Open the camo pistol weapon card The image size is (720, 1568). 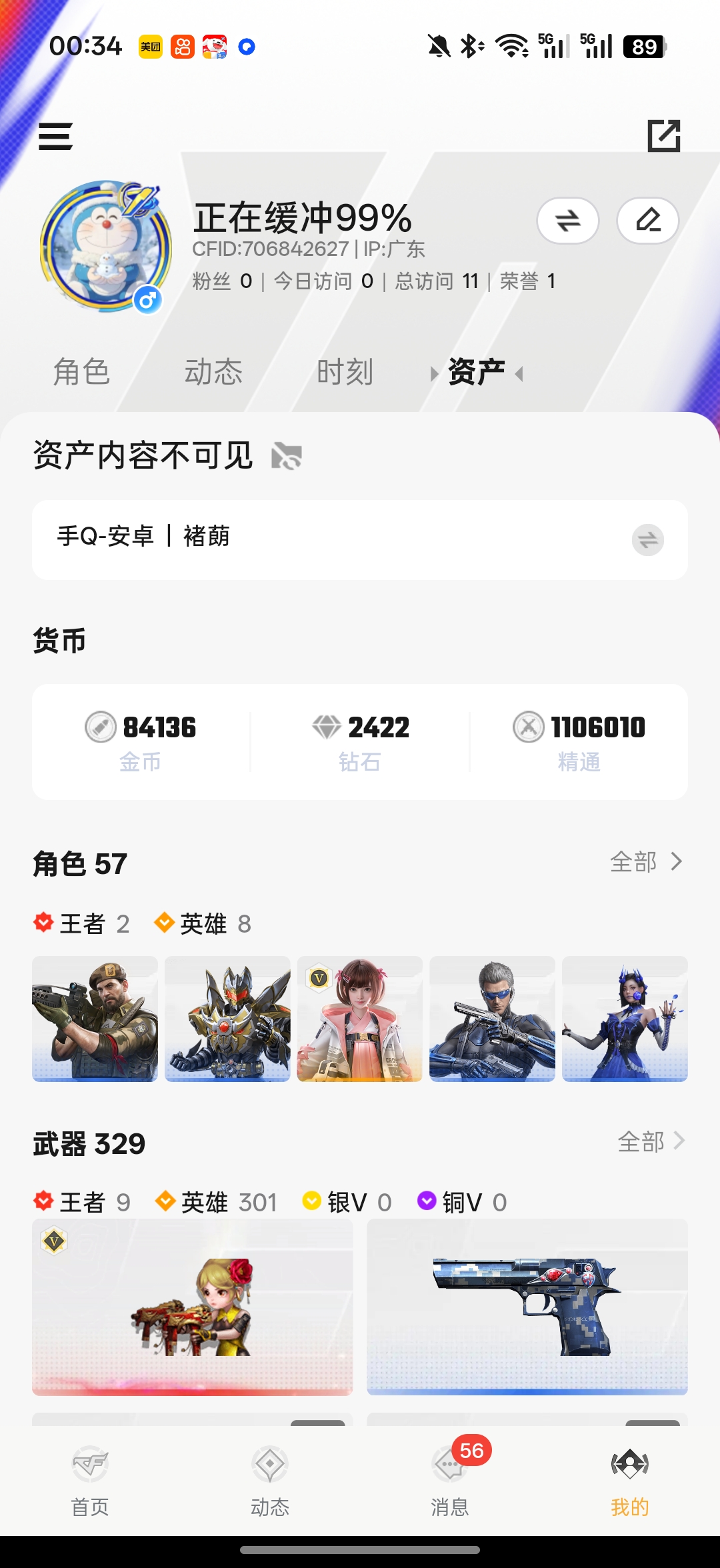point(527,1307)
